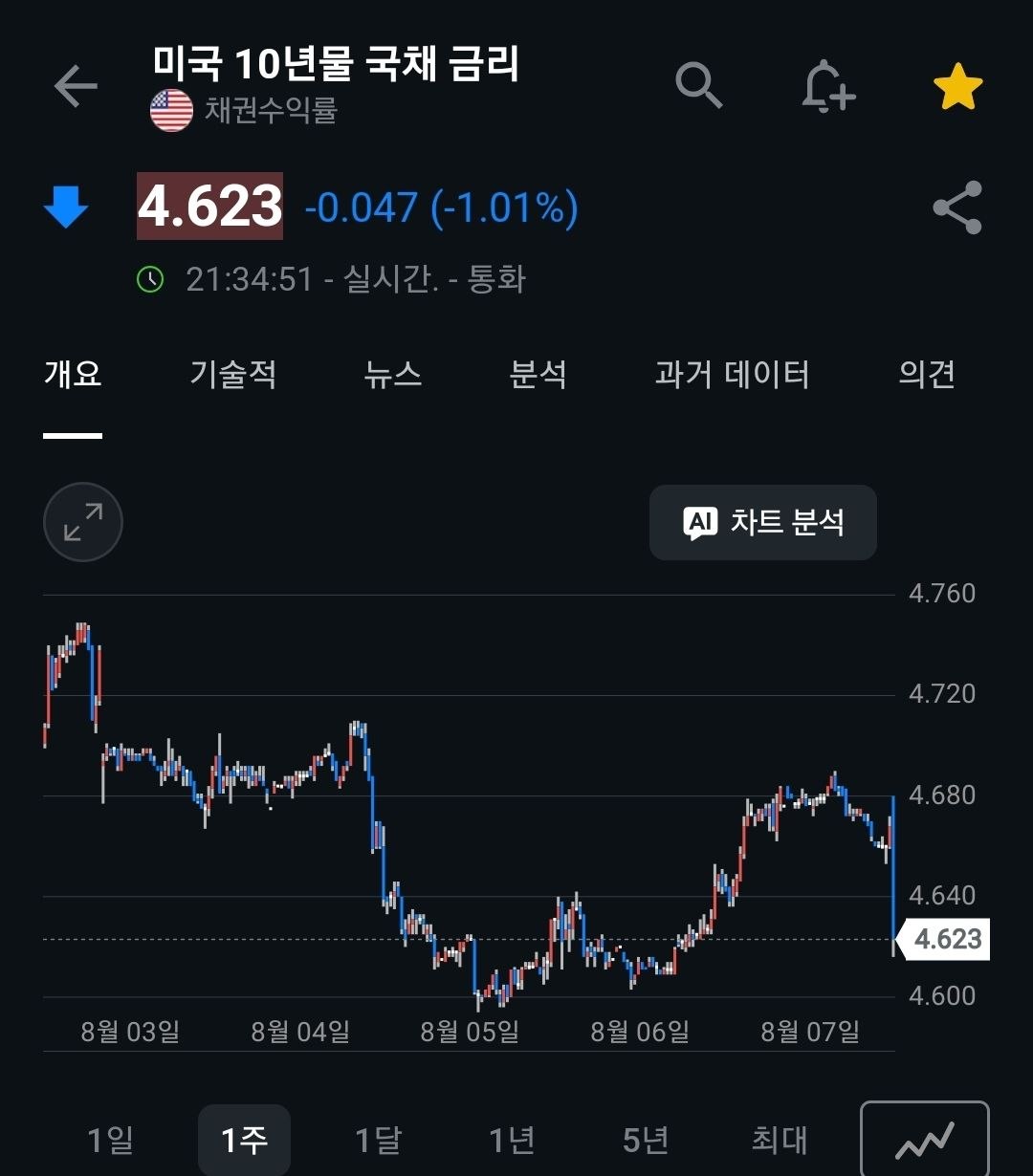1033x1176 pixels.
Task: Change the chart type with line icon
Action: [x=925, y=1140]
